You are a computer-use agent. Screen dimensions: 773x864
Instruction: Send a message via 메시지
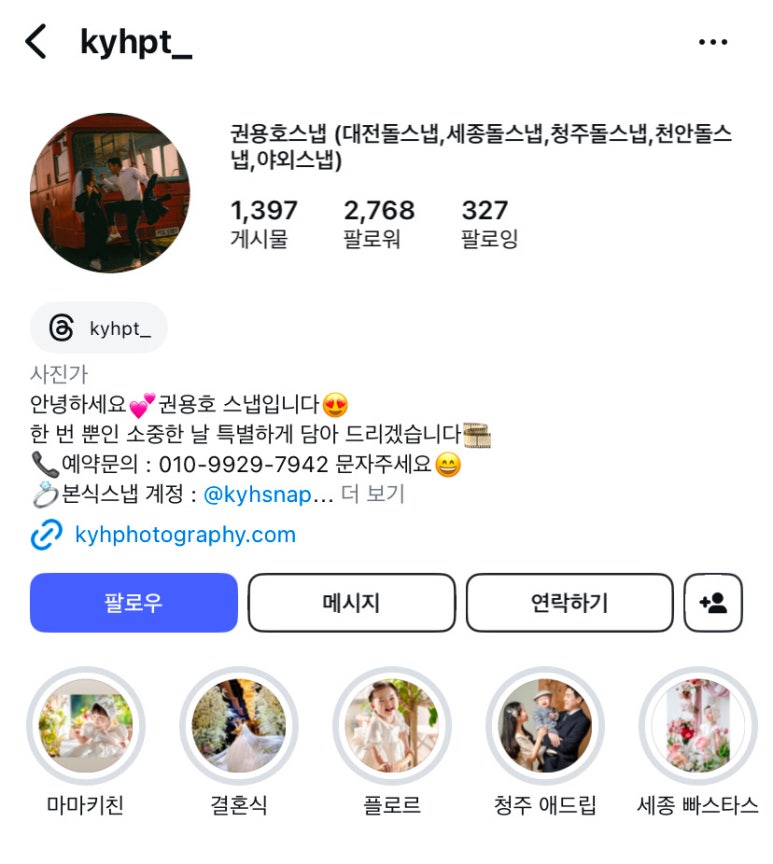pos(351,603)
